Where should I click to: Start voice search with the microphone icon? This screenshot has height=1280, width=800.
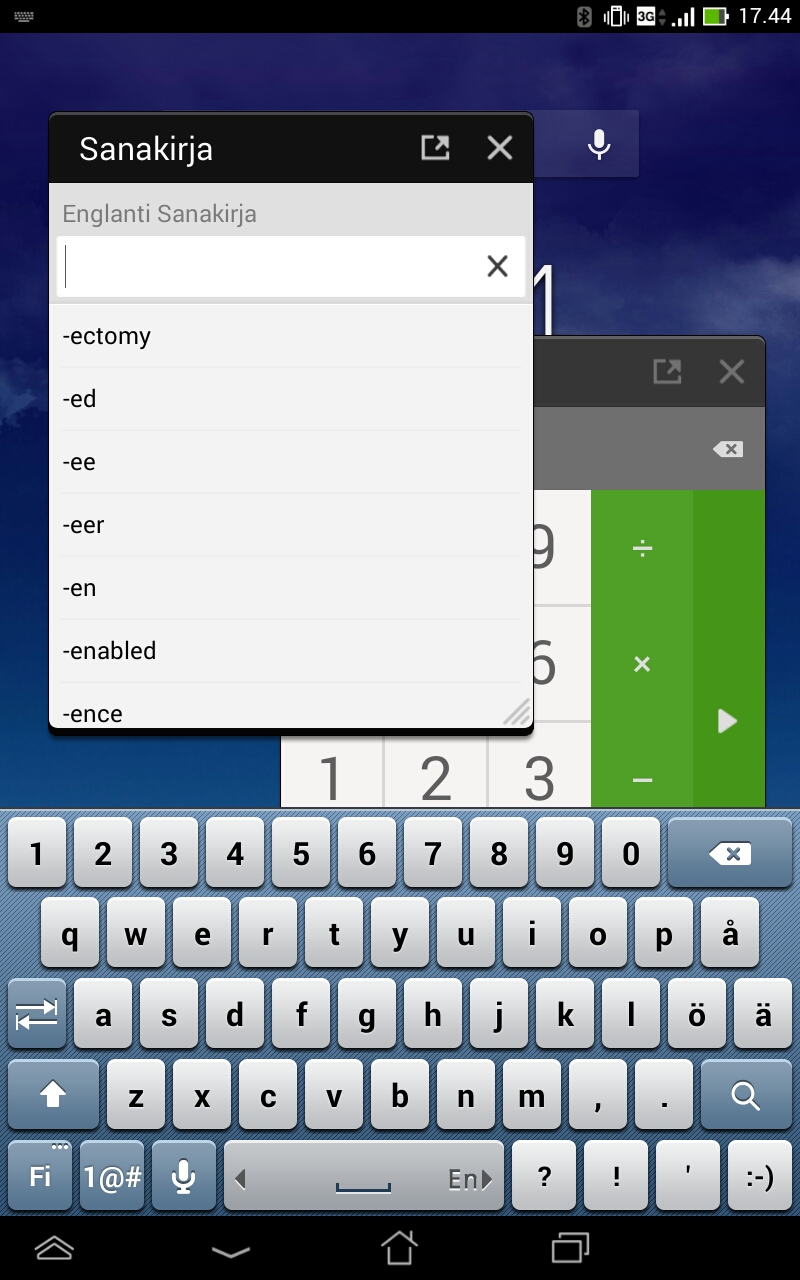(599, 145)
